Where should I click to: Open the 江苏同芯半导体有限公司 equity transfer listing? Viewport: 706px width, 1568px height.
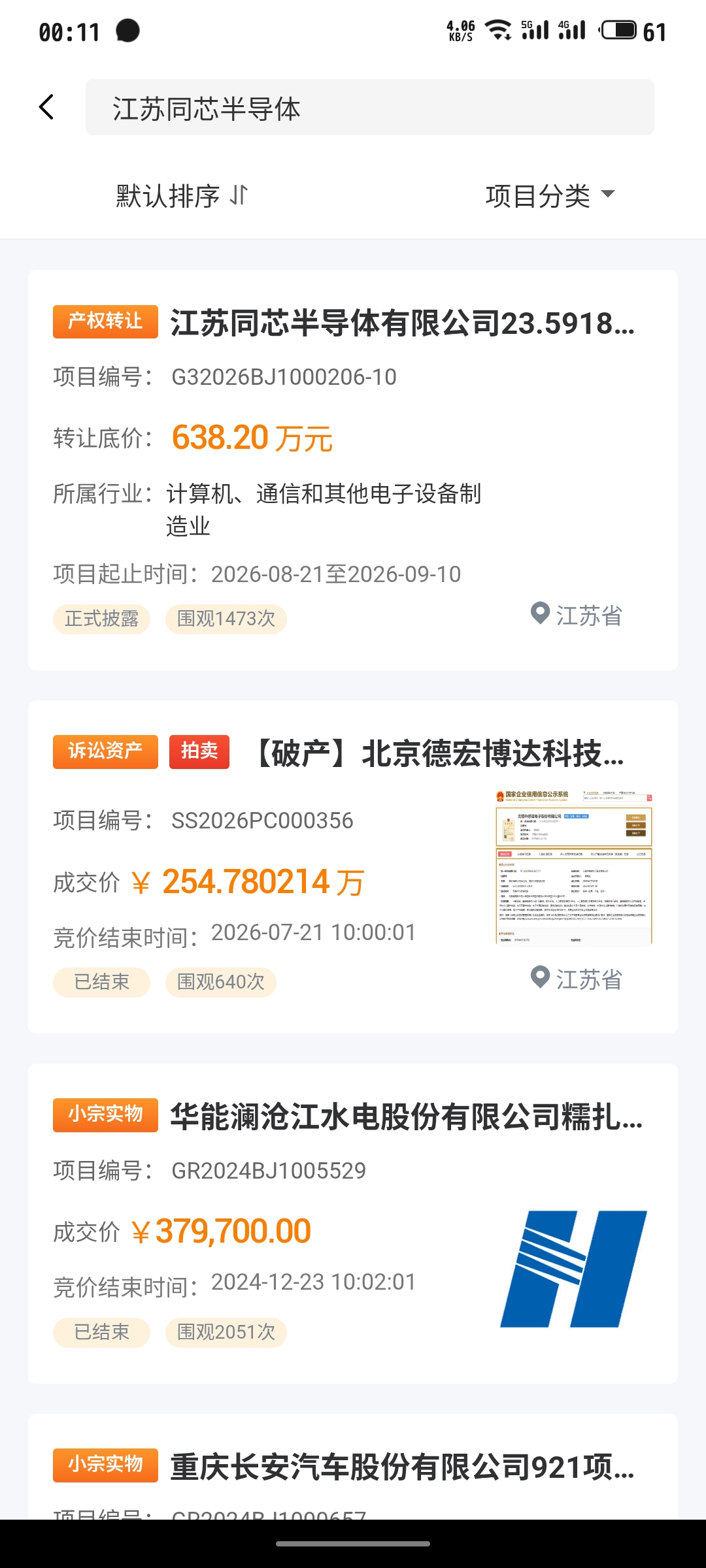tap(352, 470)
